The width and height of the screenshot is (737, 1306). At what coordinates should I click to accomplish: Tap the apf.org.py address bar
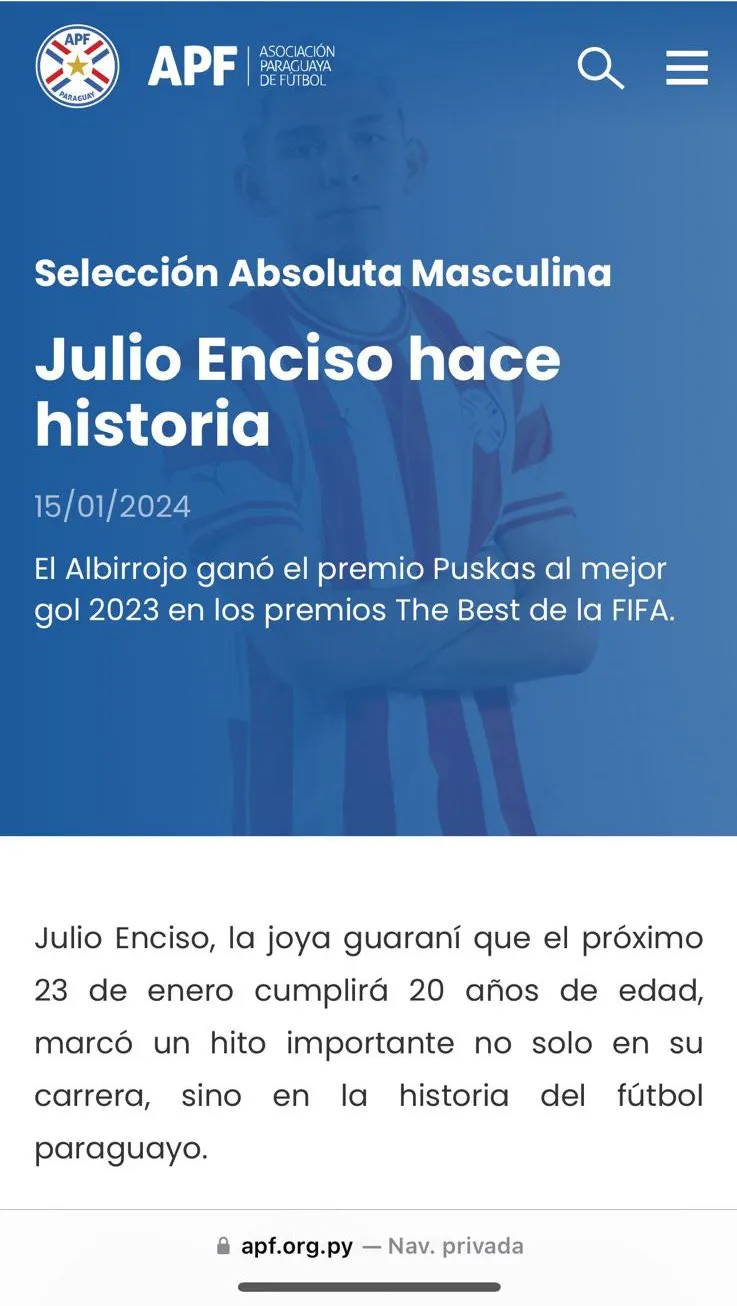369,1246
